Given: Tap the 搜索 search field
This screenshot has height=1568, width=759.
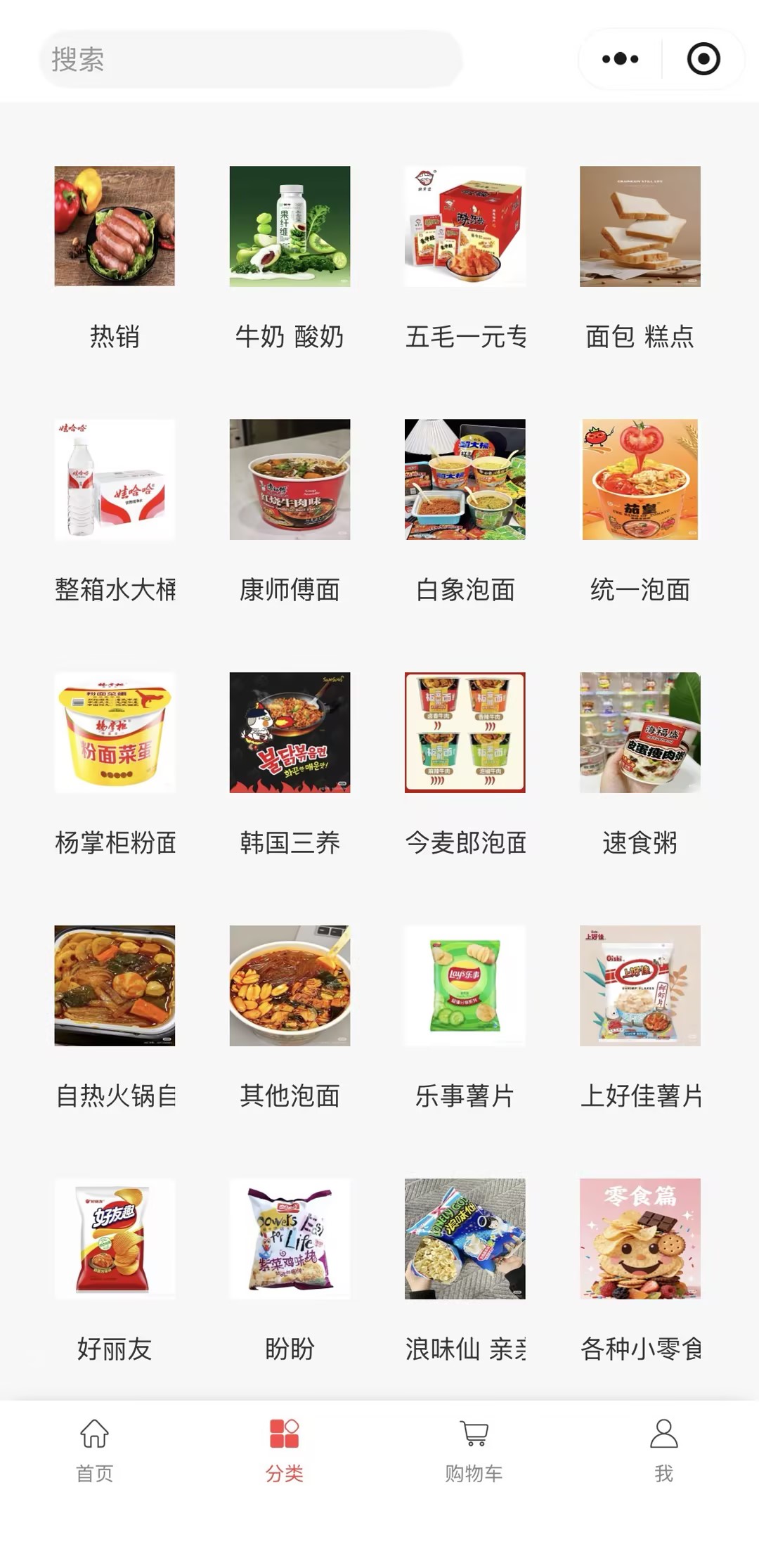Looking at the screenshot, I should [x=250, y=59].
